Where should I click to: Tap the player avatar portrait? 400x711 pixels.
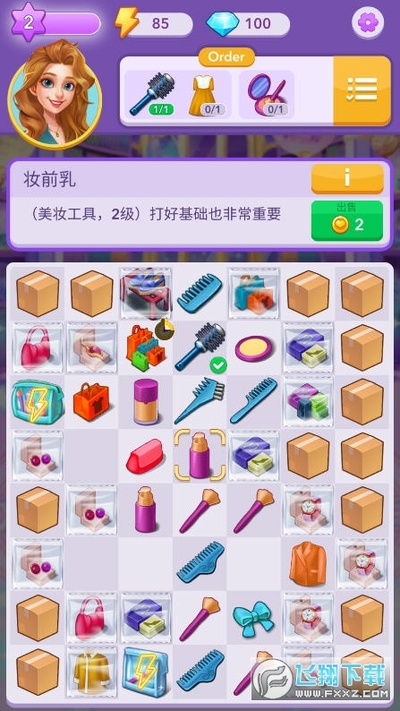tap(54, 94)
